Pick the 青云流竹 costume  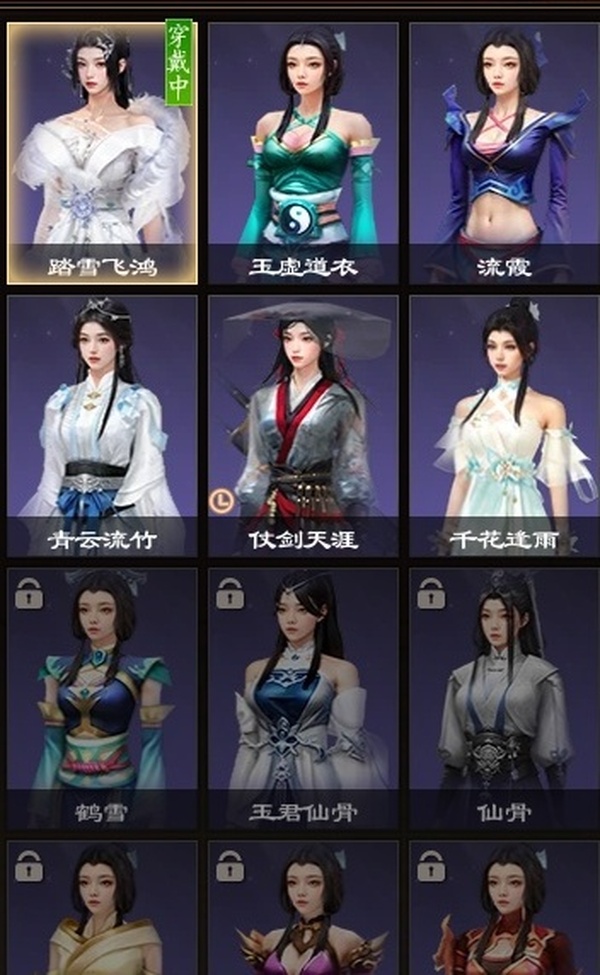coord(102,425)
